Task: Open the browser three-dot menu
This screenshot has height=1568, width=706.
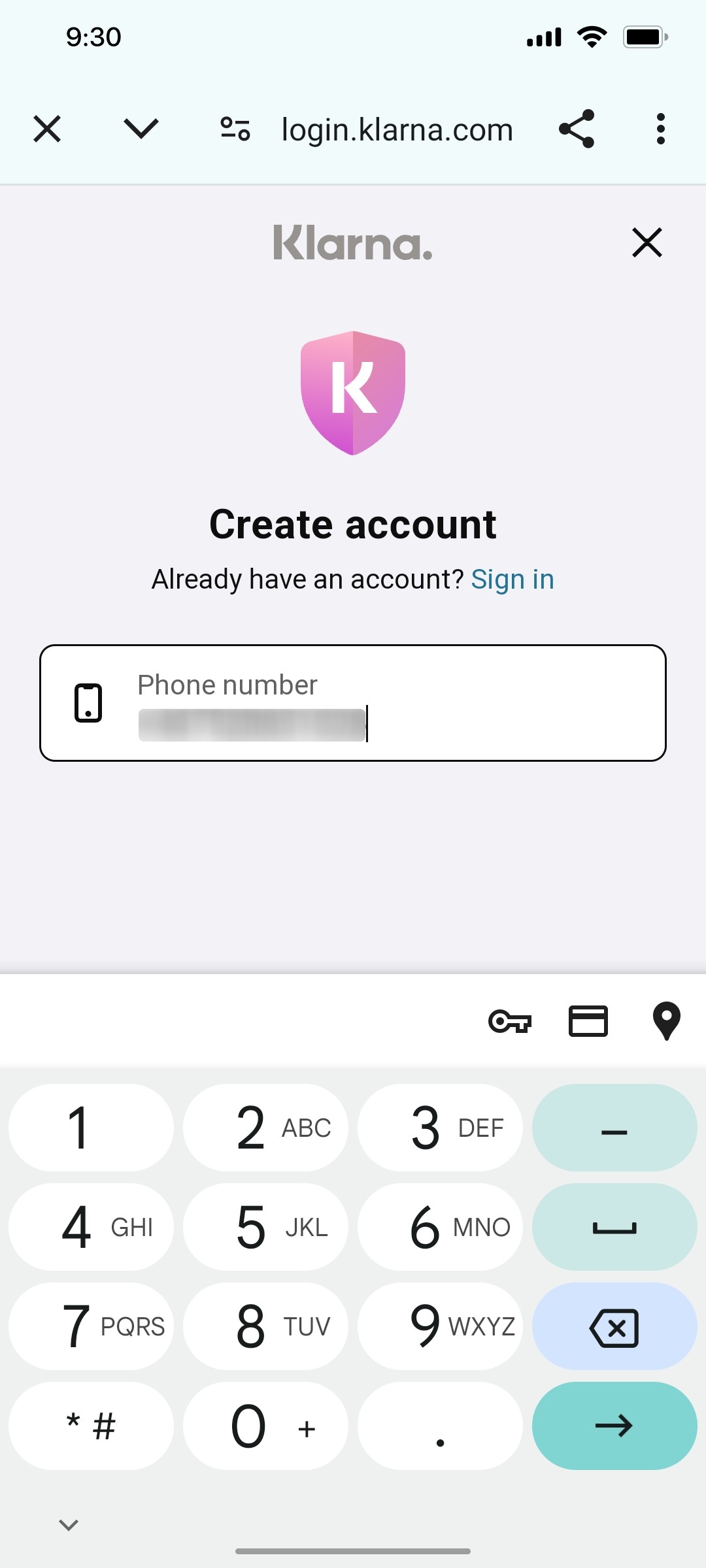Action: coord(661,129)
